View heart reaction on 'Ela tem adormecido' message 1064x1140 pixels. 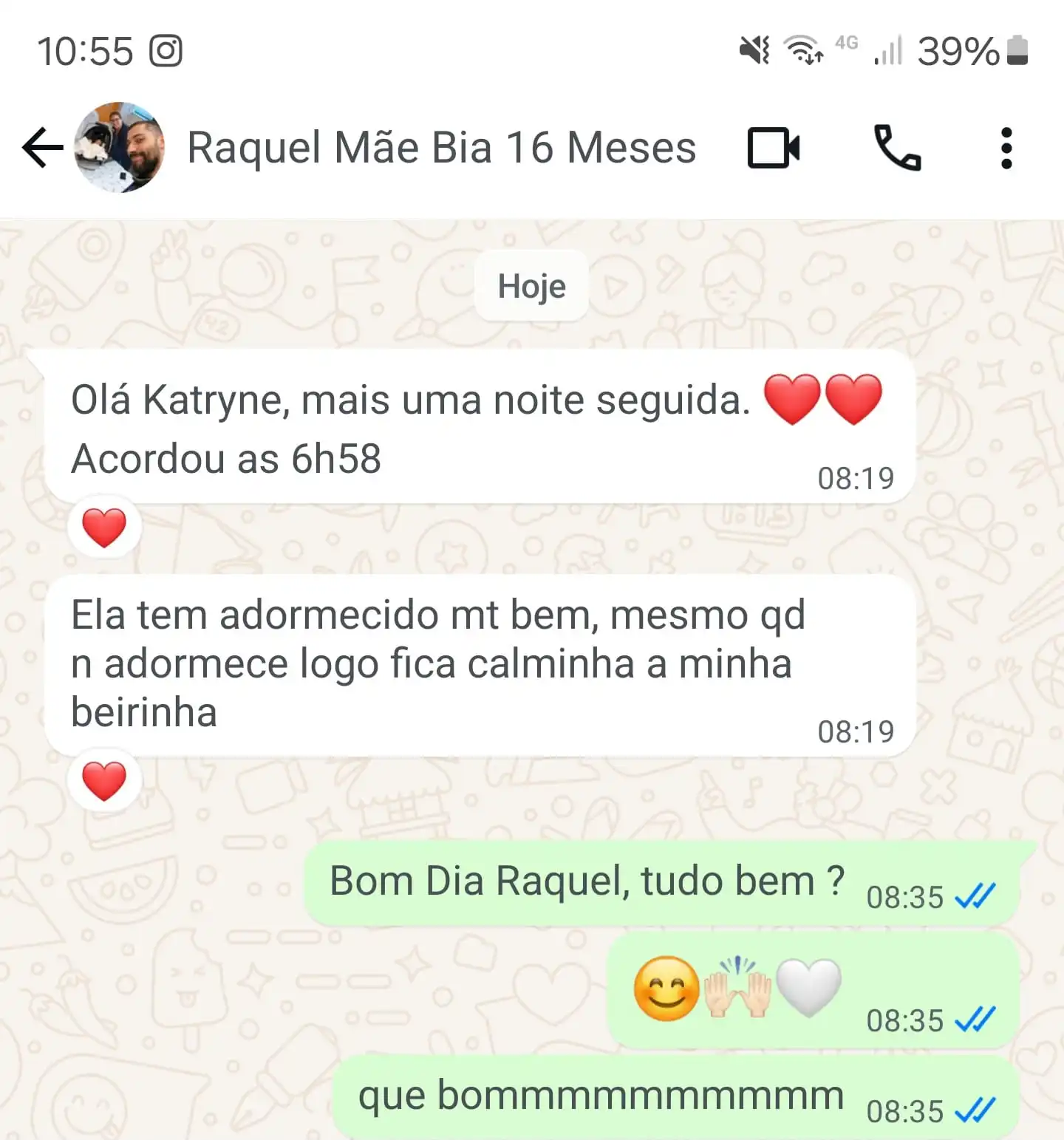(x=104, y=782)
